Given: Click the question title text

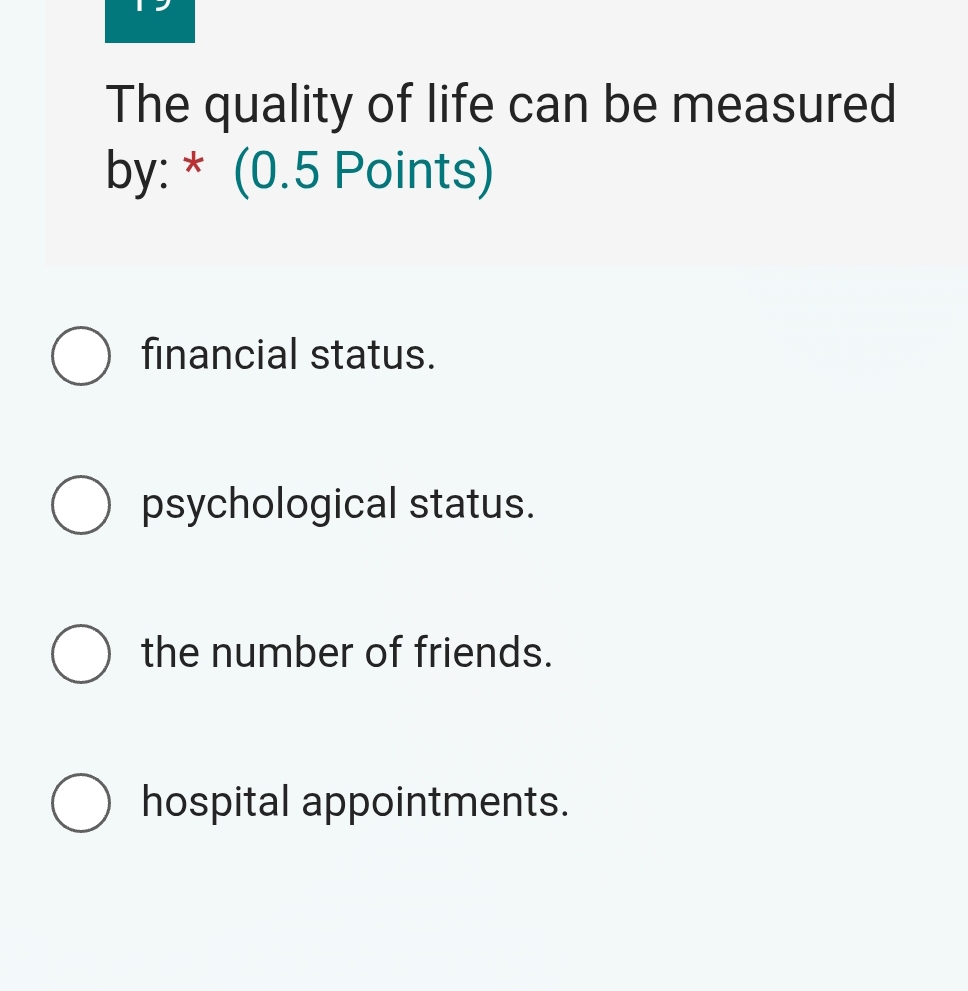Looking at the screenshot, I should pos(500,104).
